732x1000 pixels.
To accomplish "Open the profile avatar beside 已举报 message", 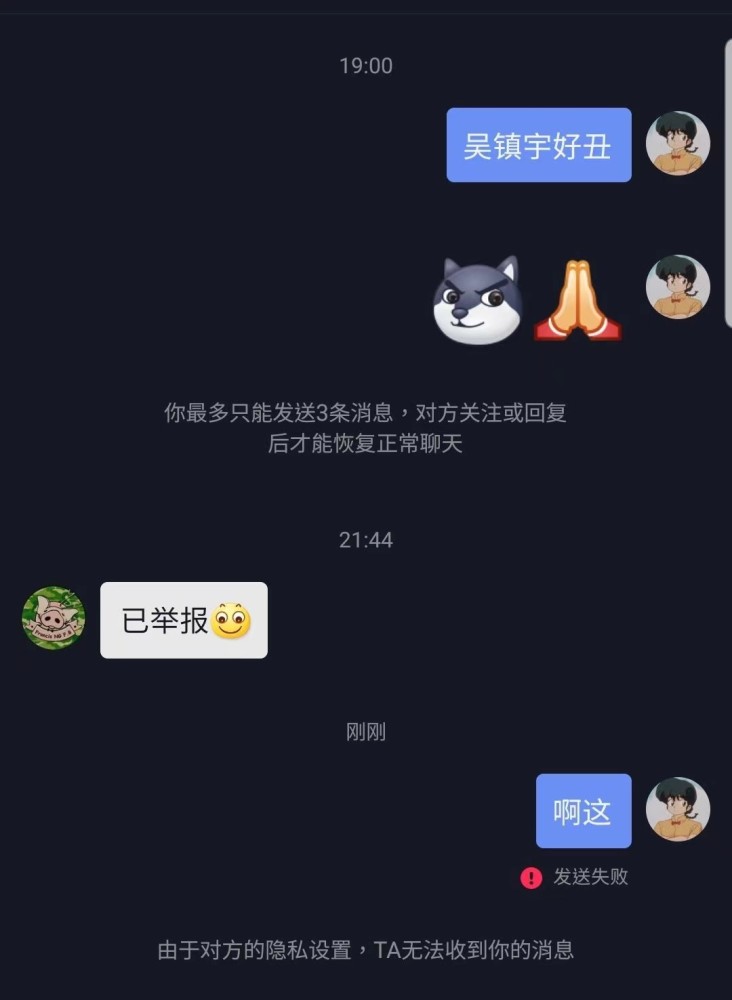I will coord(53,618).
